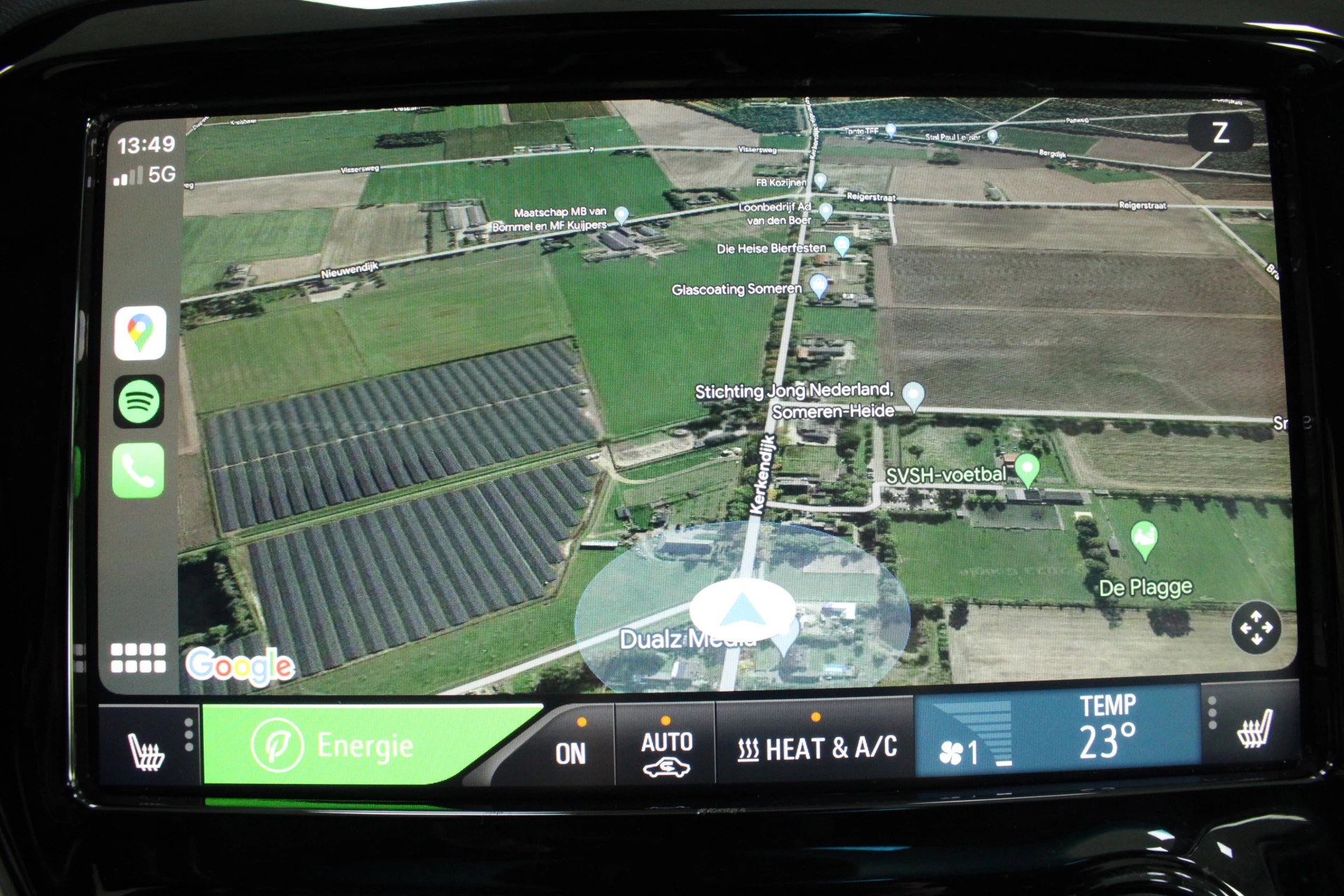Turn on the left seat heating
This screenshot has height=896, width=1344.
click(147, 750)
